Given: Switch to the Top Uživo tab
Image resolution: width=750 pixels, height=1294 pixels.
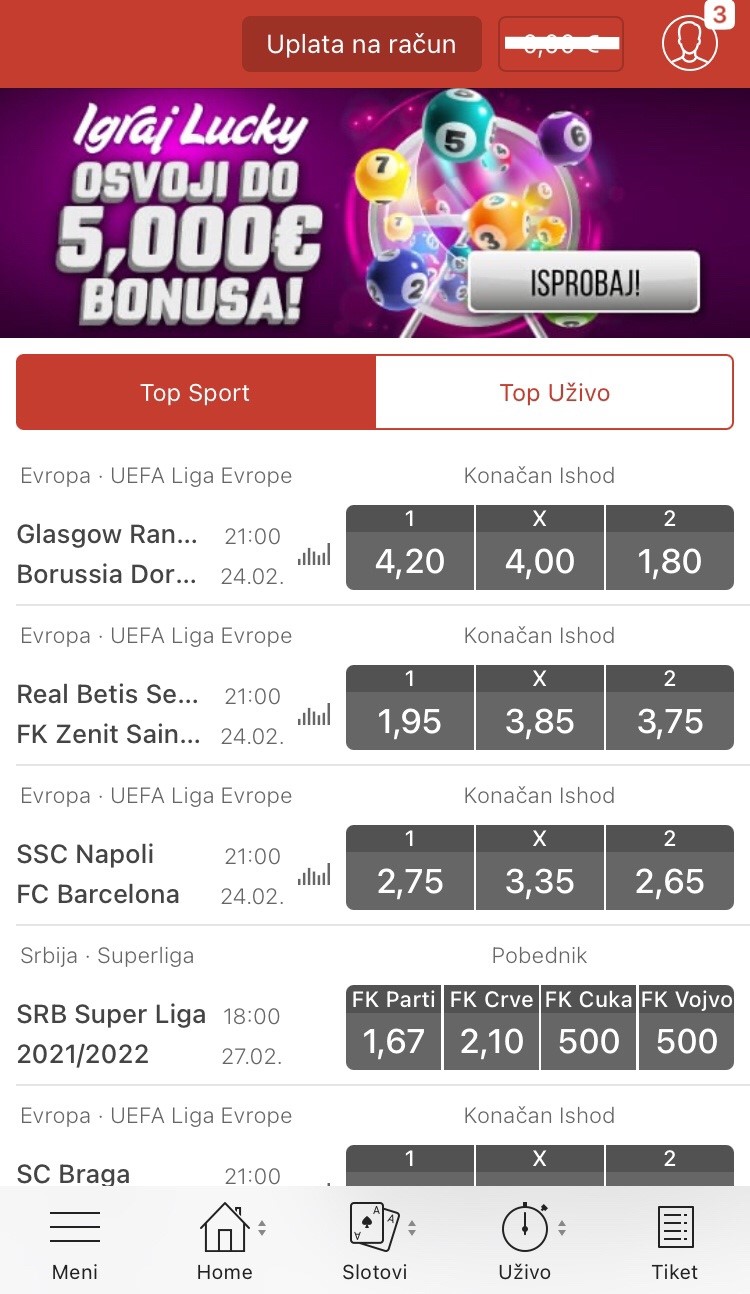Looking at the screenshot, I should [x=554, y=393].
